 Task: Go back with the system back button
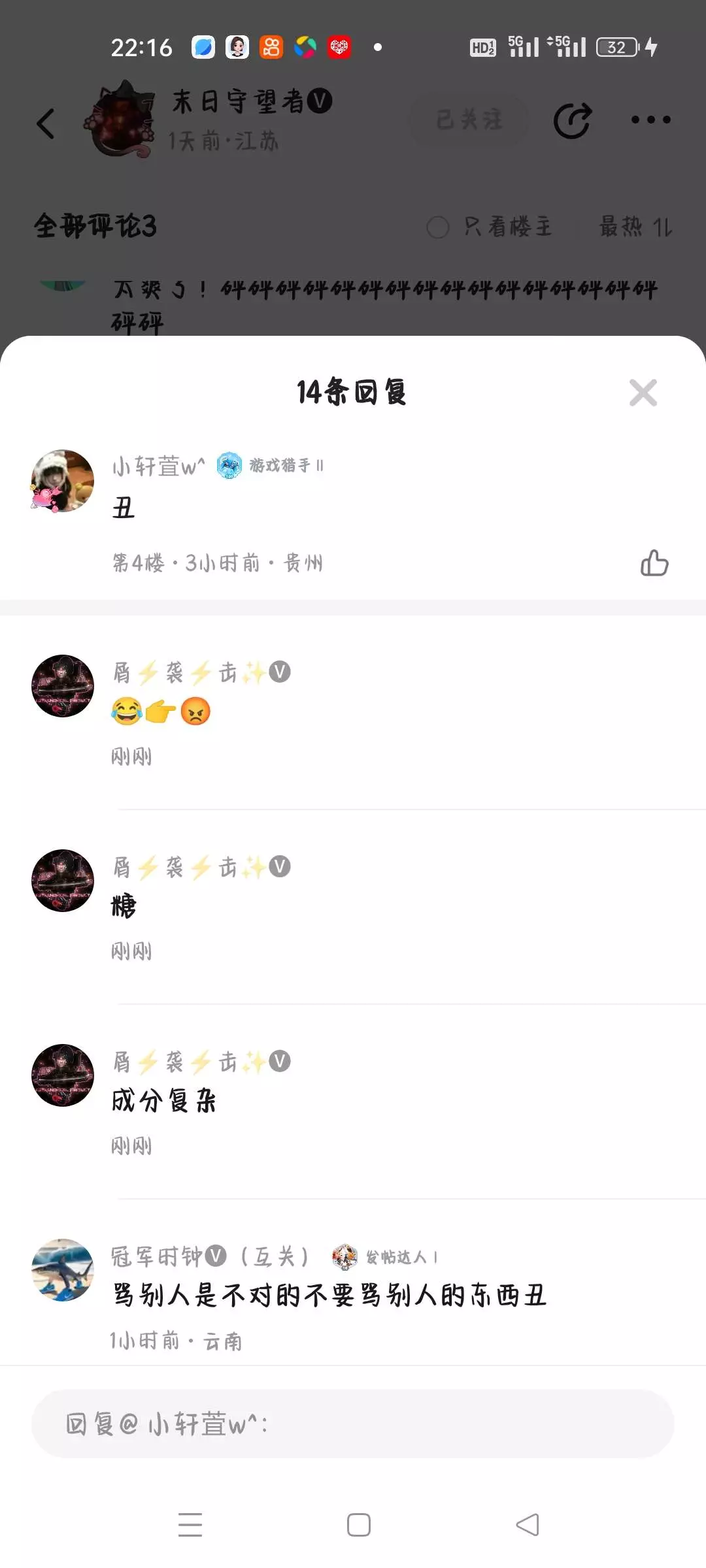[528, 1525]
